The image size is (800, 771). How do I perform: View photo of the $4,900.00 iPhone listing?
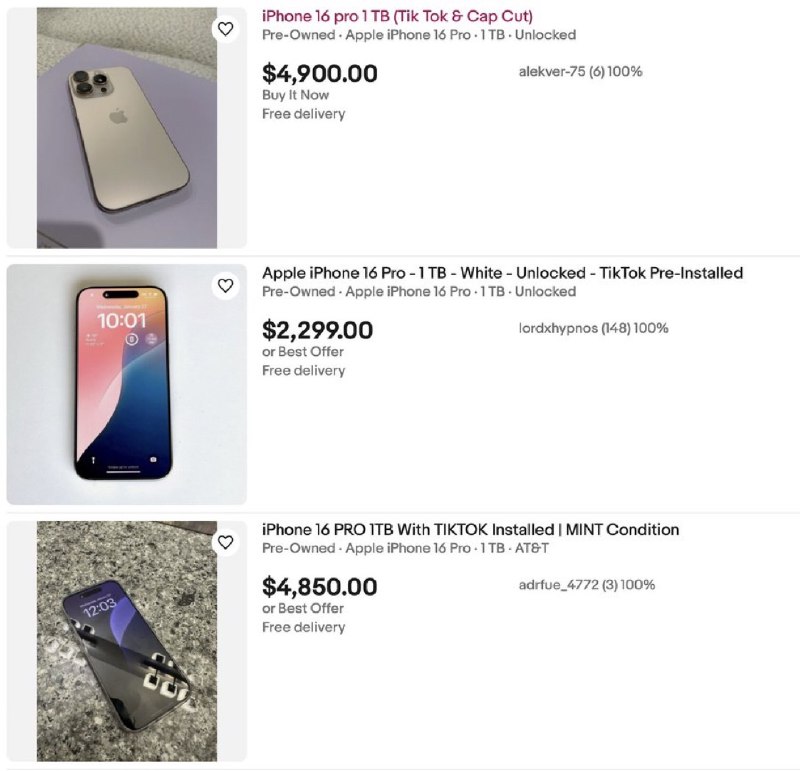(x=127, y=130)
